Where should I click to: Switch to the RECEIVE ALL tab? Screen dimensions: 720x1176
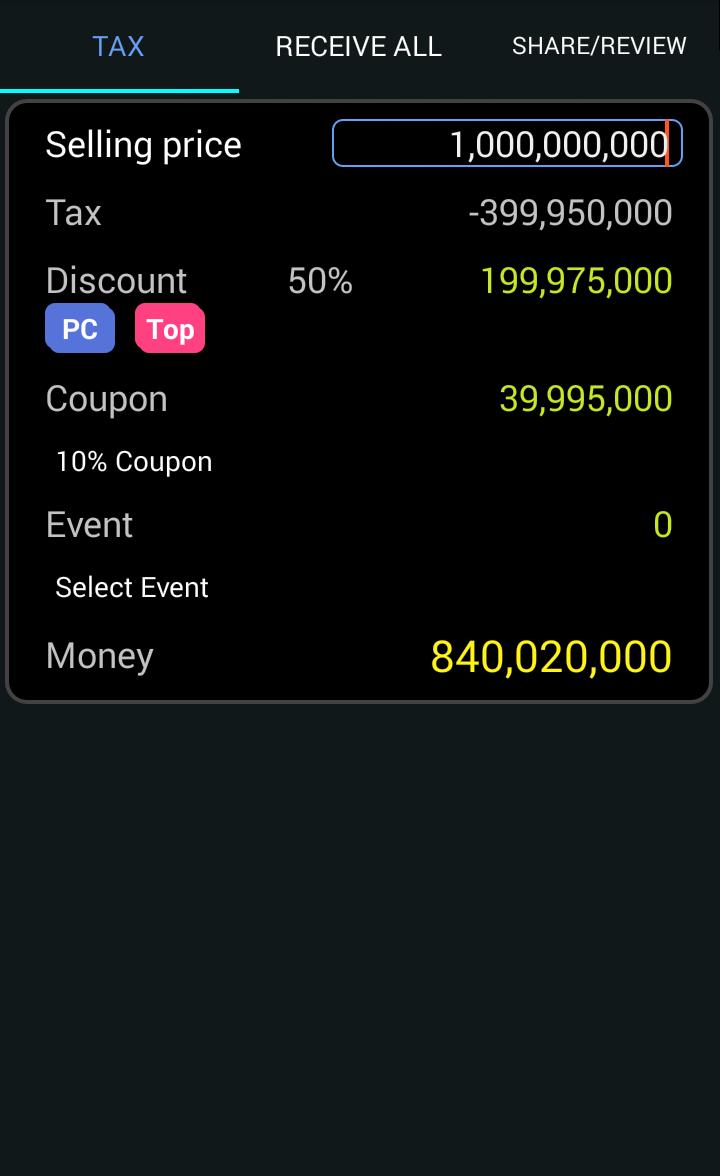coord(358,46)
